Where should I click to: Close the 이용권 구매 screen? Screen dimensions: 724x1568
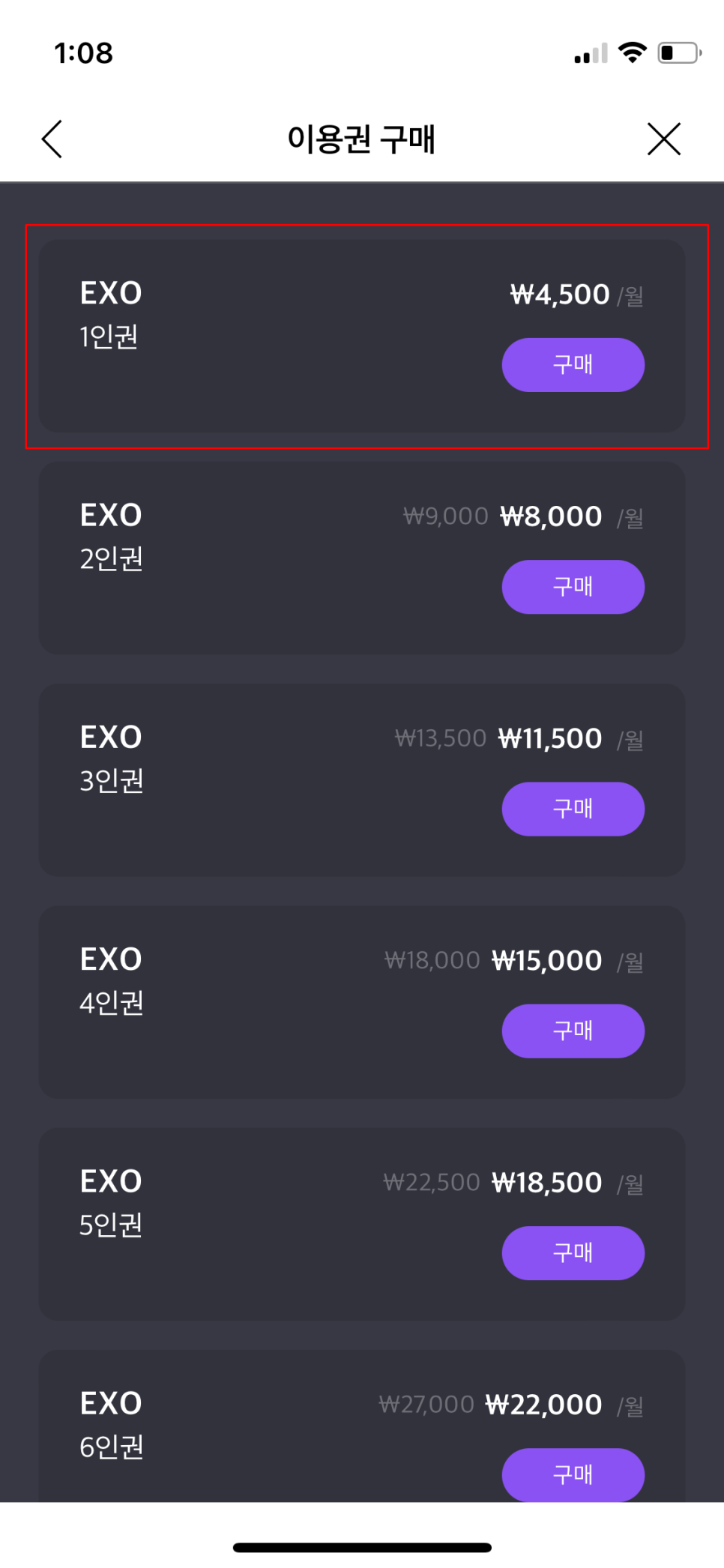click(663, 139)
